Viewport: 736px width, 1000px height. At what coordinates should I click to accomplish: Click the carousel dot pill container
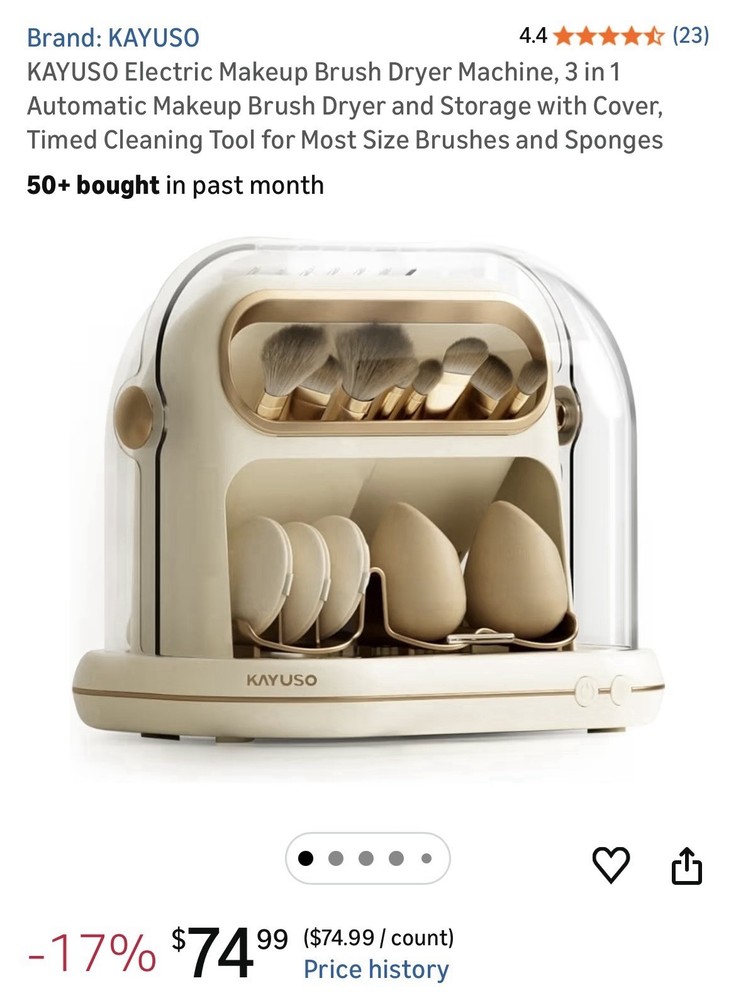[367, 857]
